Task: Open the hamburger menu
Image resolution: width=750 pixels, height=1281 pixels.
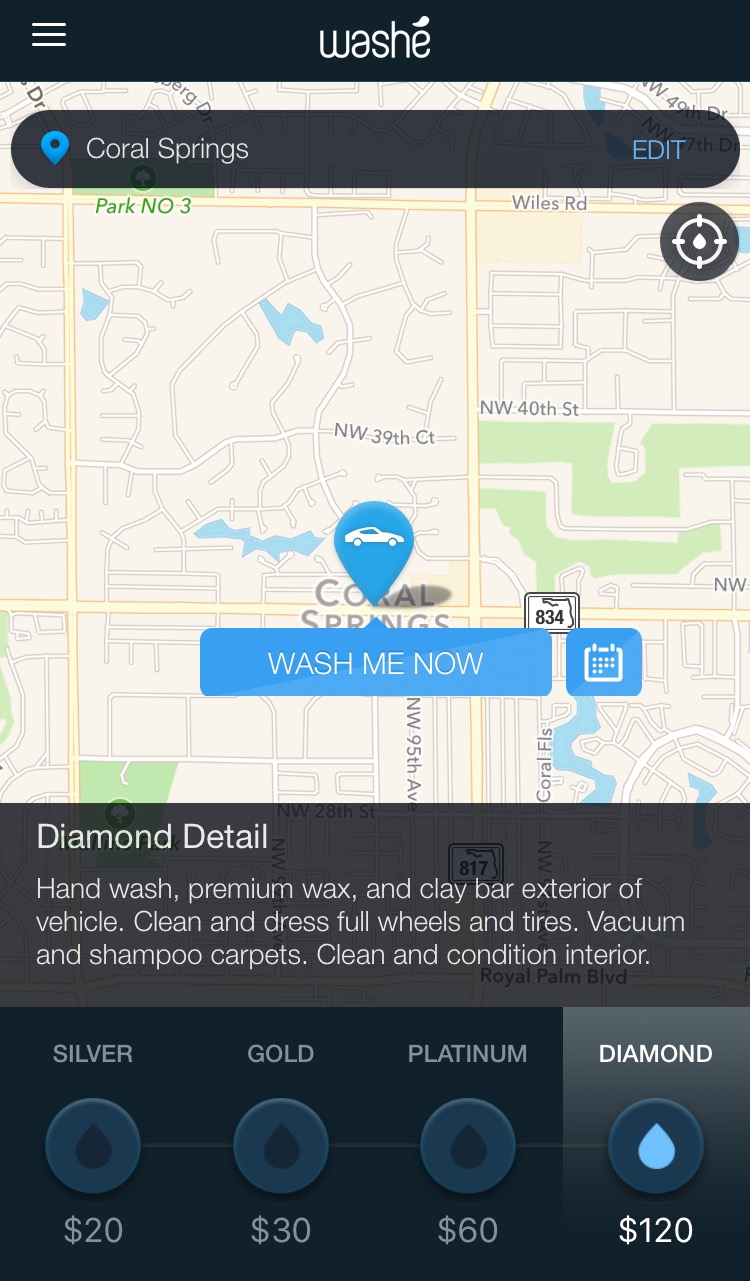Action: (x=49, y=35)
